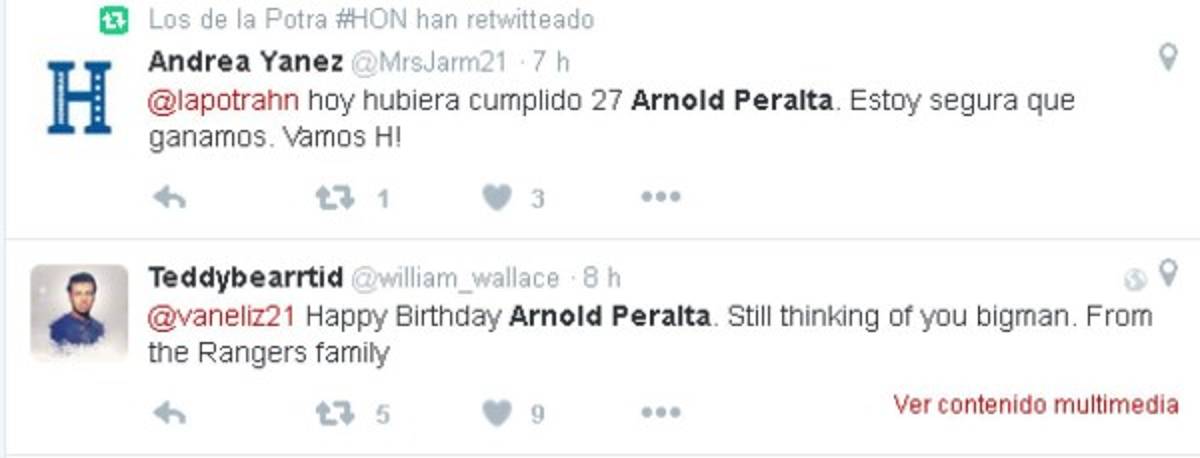The height and width of the screenshot is (458, 1200).
Task: Open the @vaneliz21 mention
Action: 221,316
